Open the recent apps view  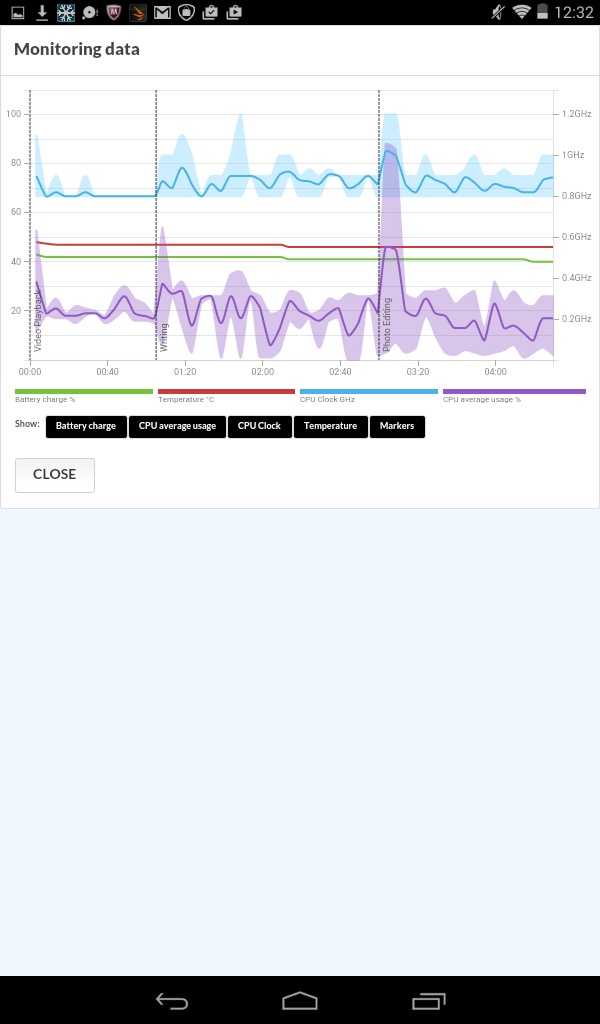point(428,1000)
